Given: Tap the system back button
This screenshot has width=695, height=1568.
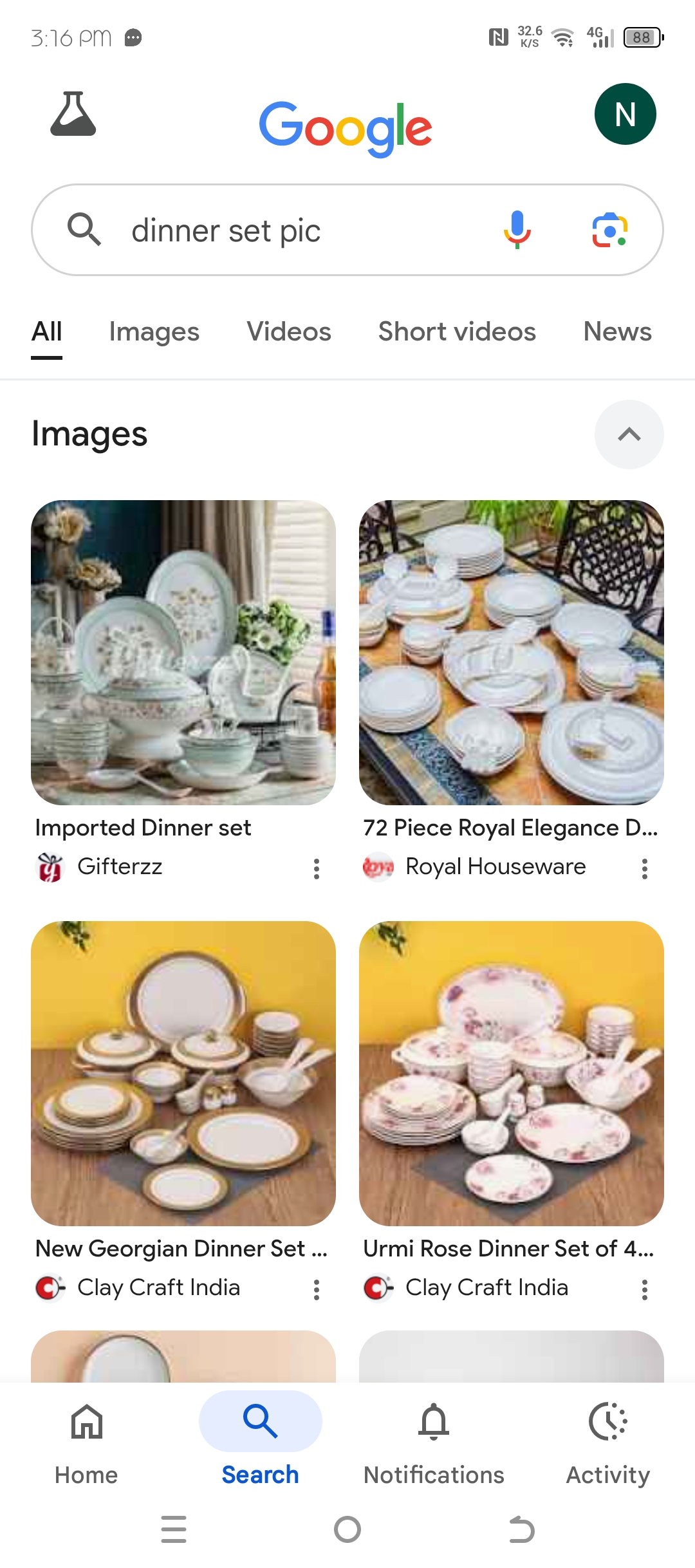Looking at the screenshot, I should 521,1529.
